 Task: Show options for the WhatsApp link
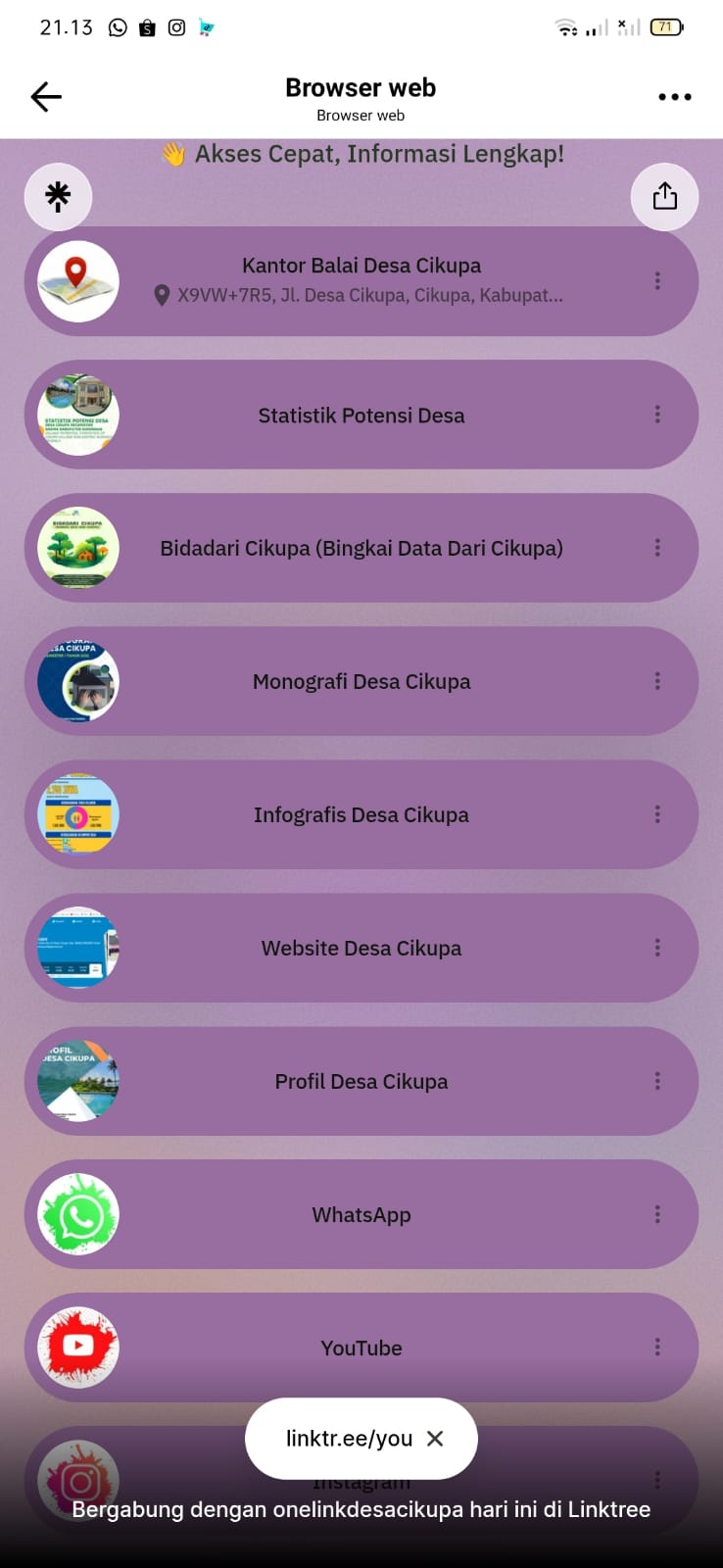pos(657,1215)
